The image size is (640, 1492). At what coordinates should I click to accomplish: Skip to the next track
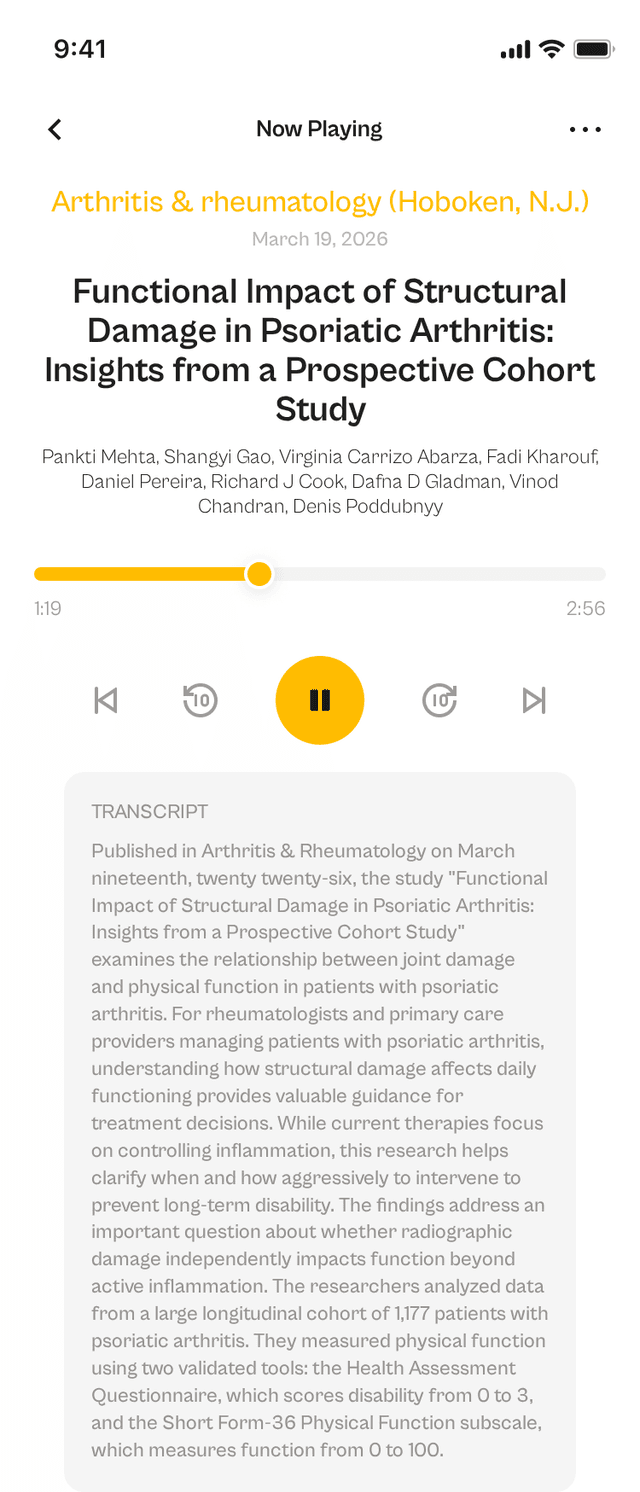click(x=535, y=700)
